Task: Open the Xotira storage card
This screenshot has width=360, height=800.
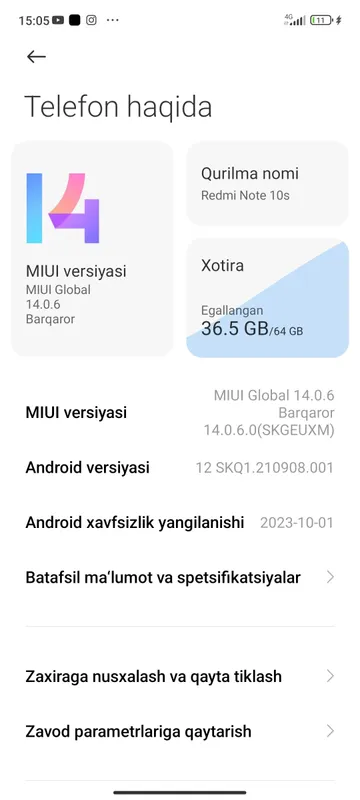Action: click(x=267, y=297)
